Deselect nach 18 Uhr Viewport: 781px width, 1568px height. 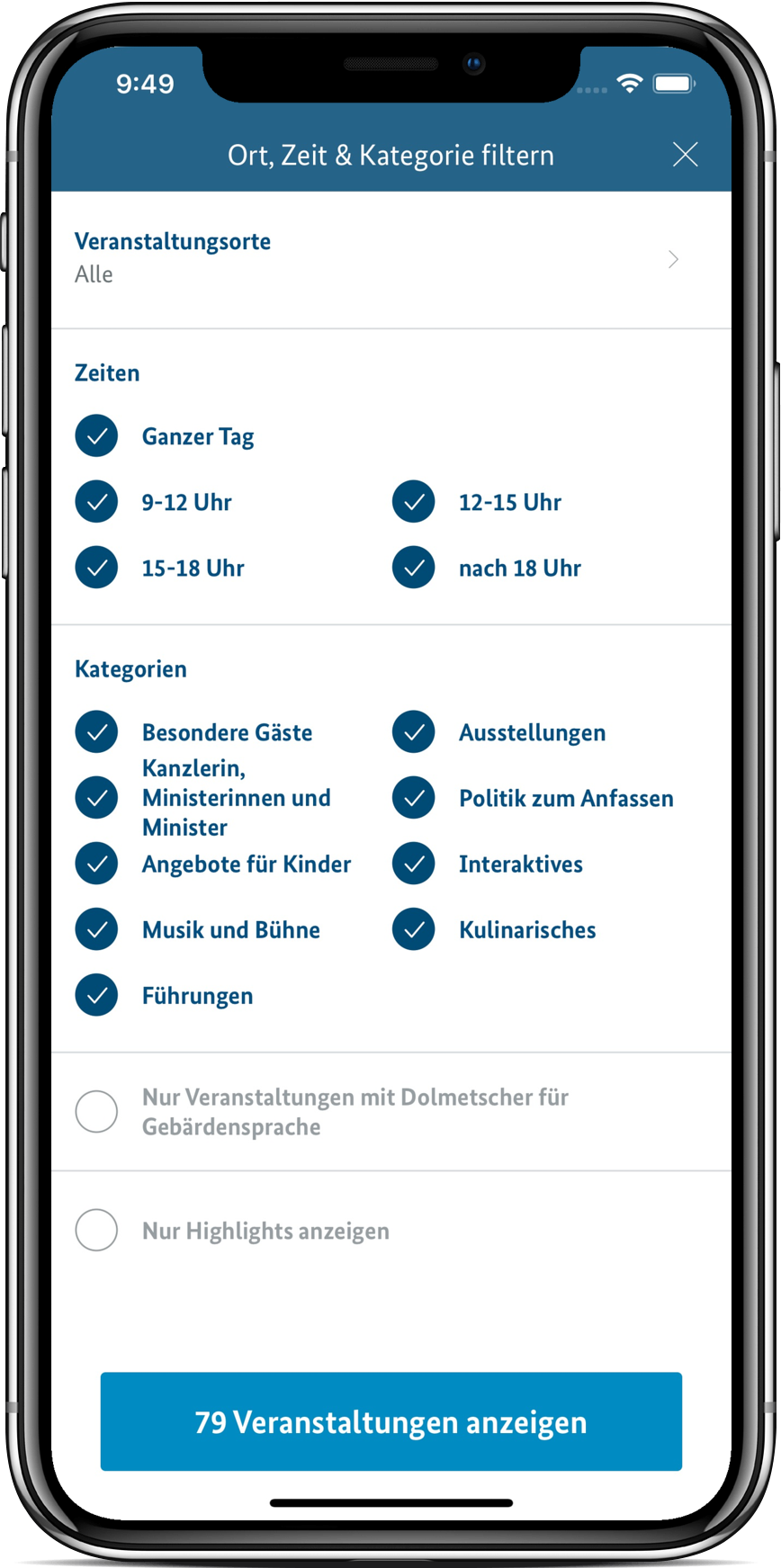coord(414,568)
